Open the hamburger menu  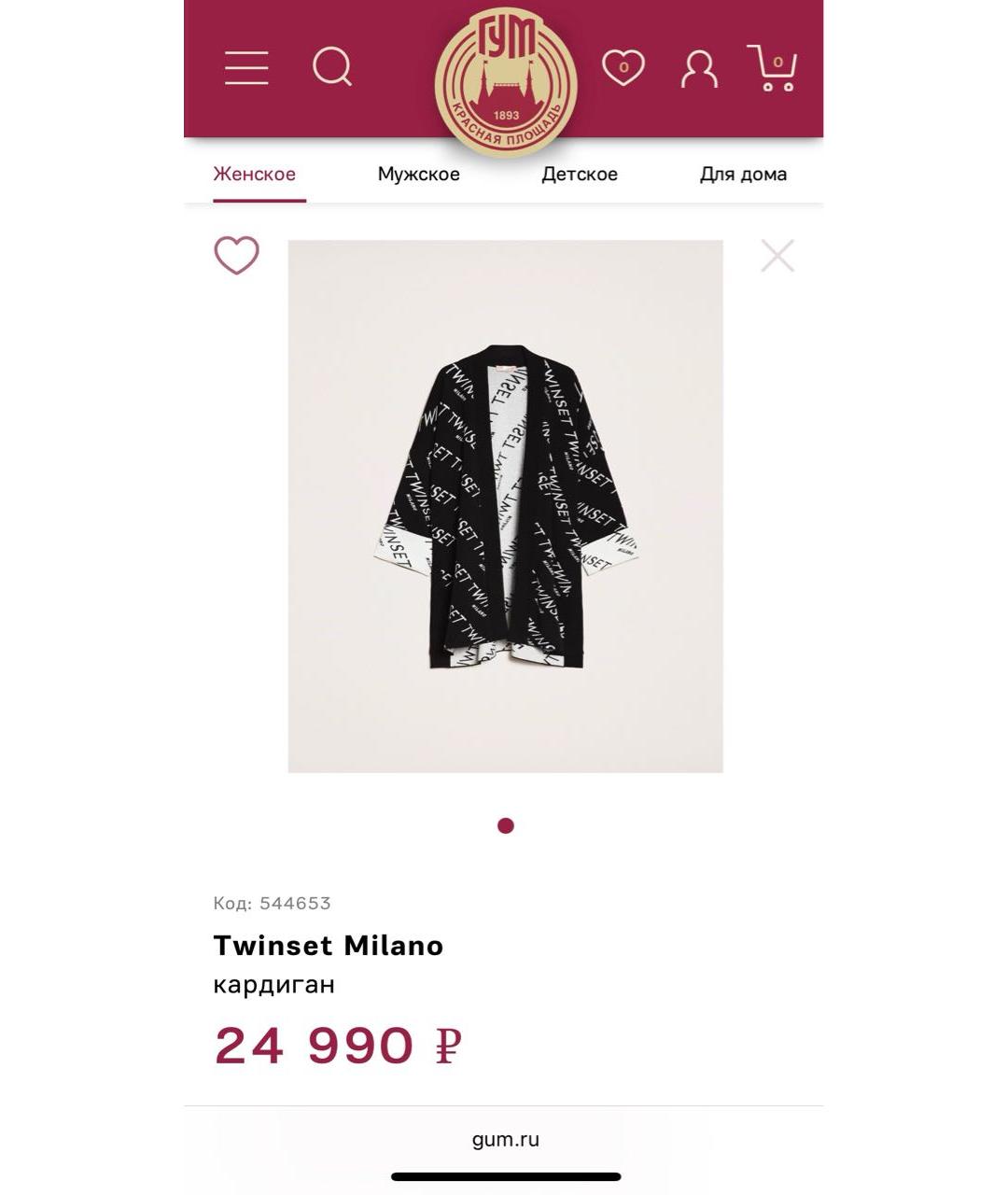coord(246,68)
